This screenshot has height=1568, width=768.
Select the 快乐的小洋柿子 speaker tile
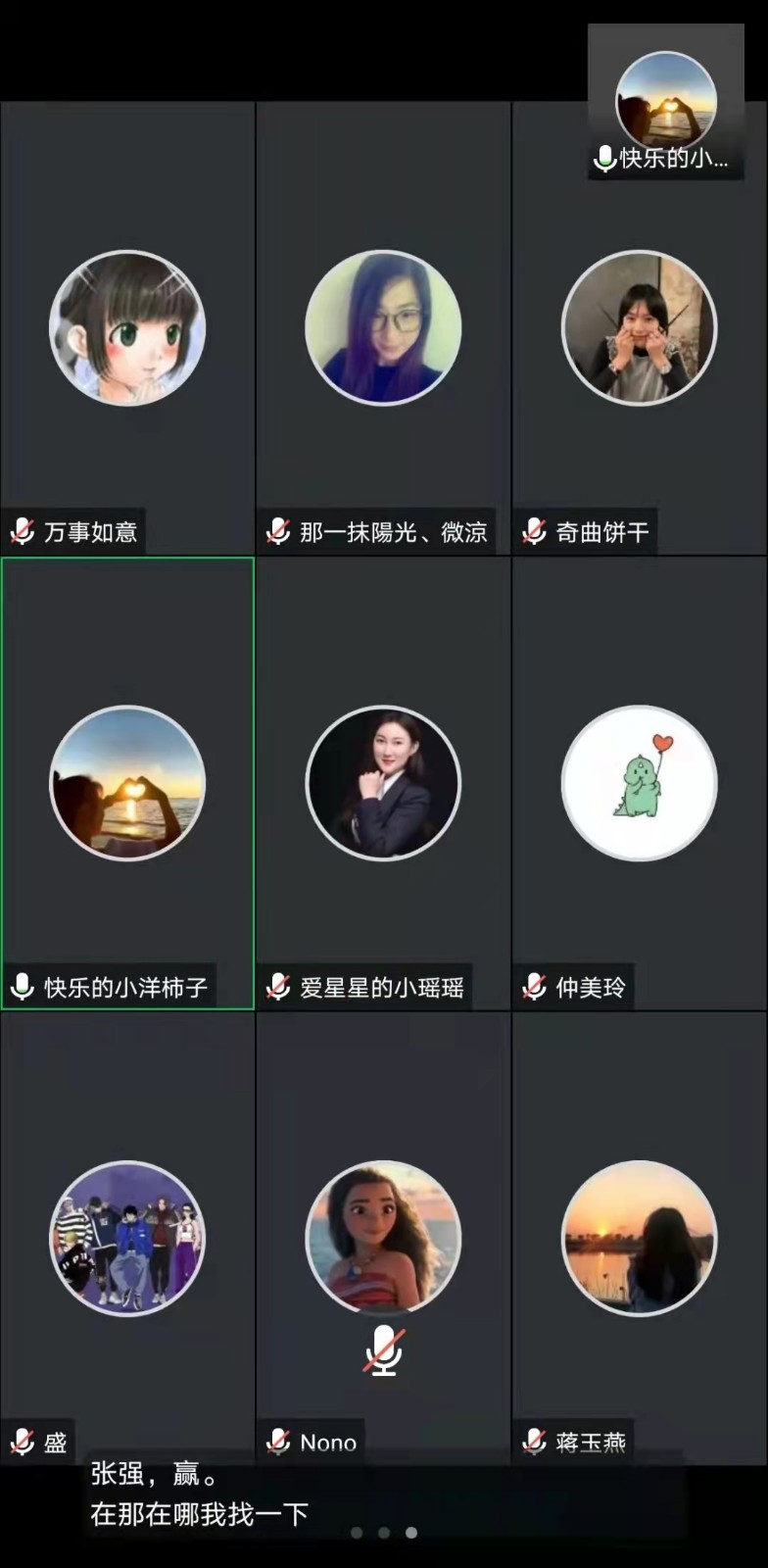coord(127,783)
